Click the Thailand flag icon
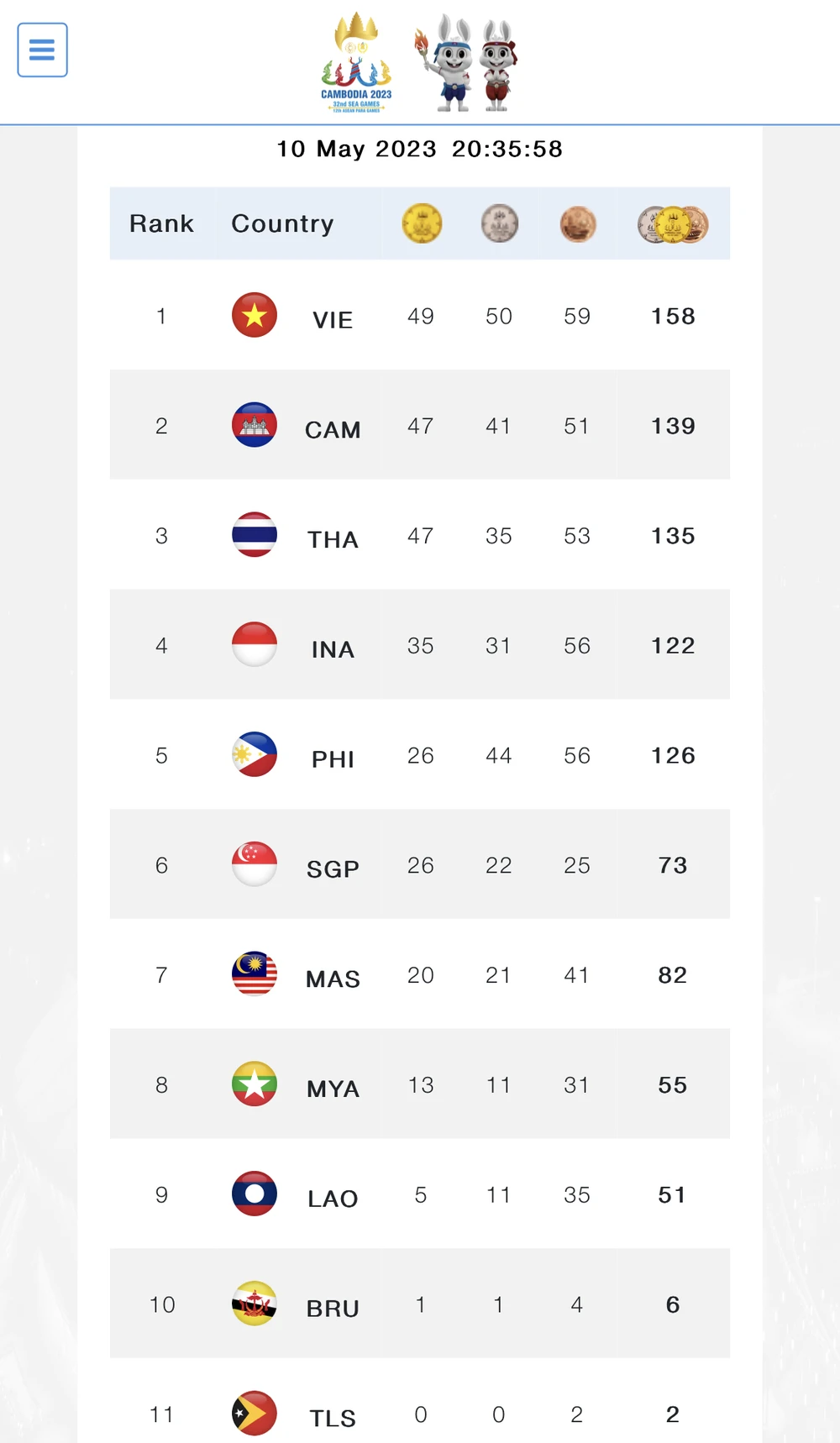The height and width of the screenshot is (1443, 840). click(x=254, y=535)
